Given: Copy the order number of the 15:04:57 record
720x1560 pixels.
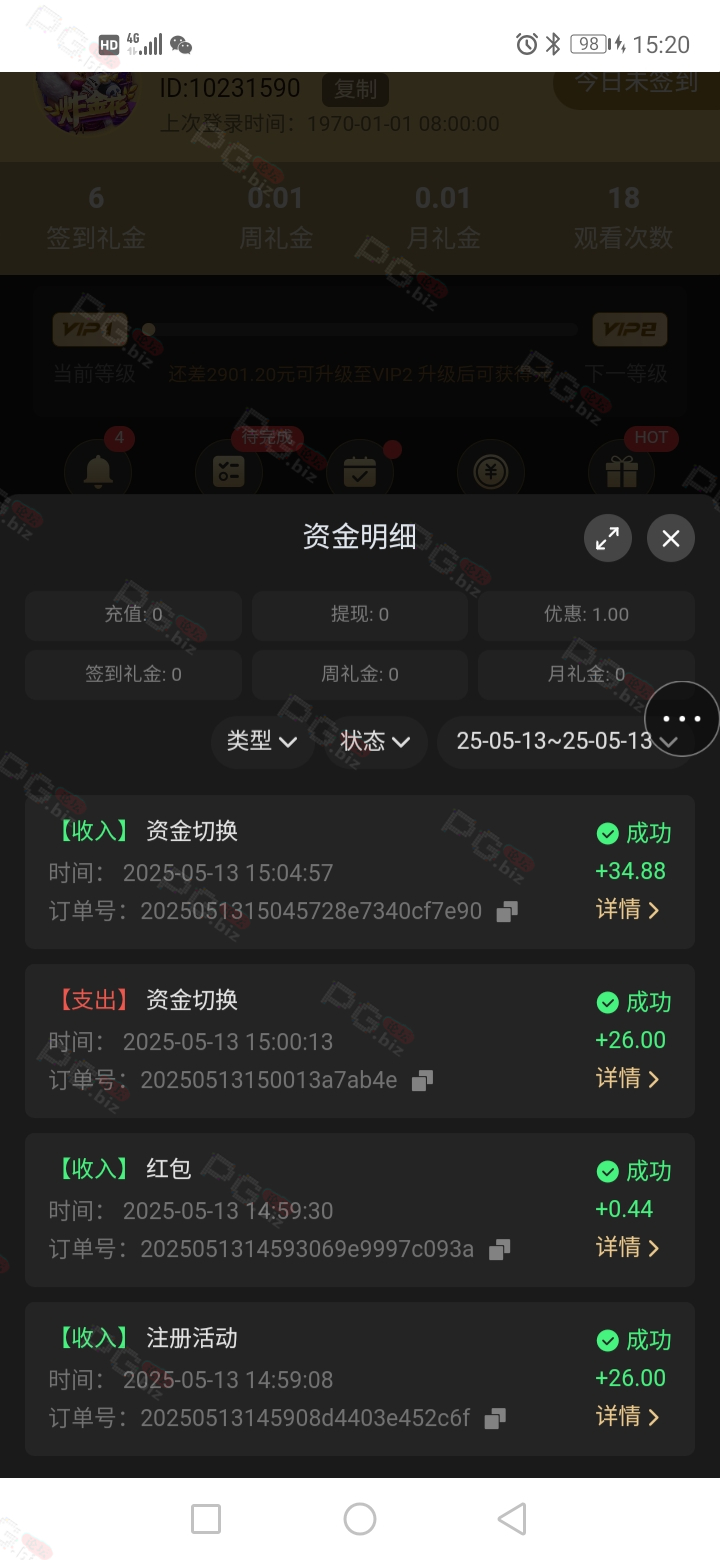Looking at the screenshot, I should [x=507, y=912].
